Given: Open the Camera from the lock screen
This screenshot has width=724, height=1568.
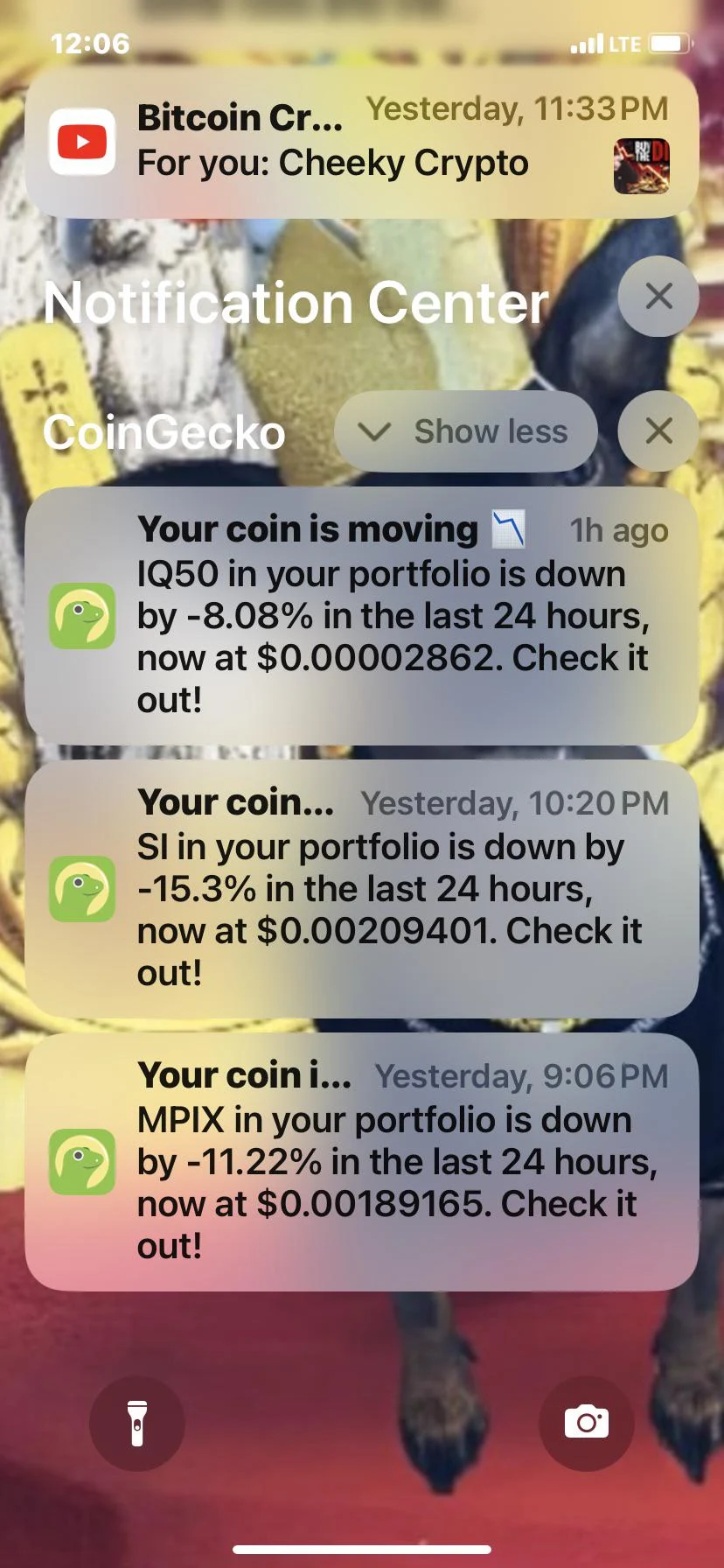Looking at the screenshot, I should pos(586,1423).
